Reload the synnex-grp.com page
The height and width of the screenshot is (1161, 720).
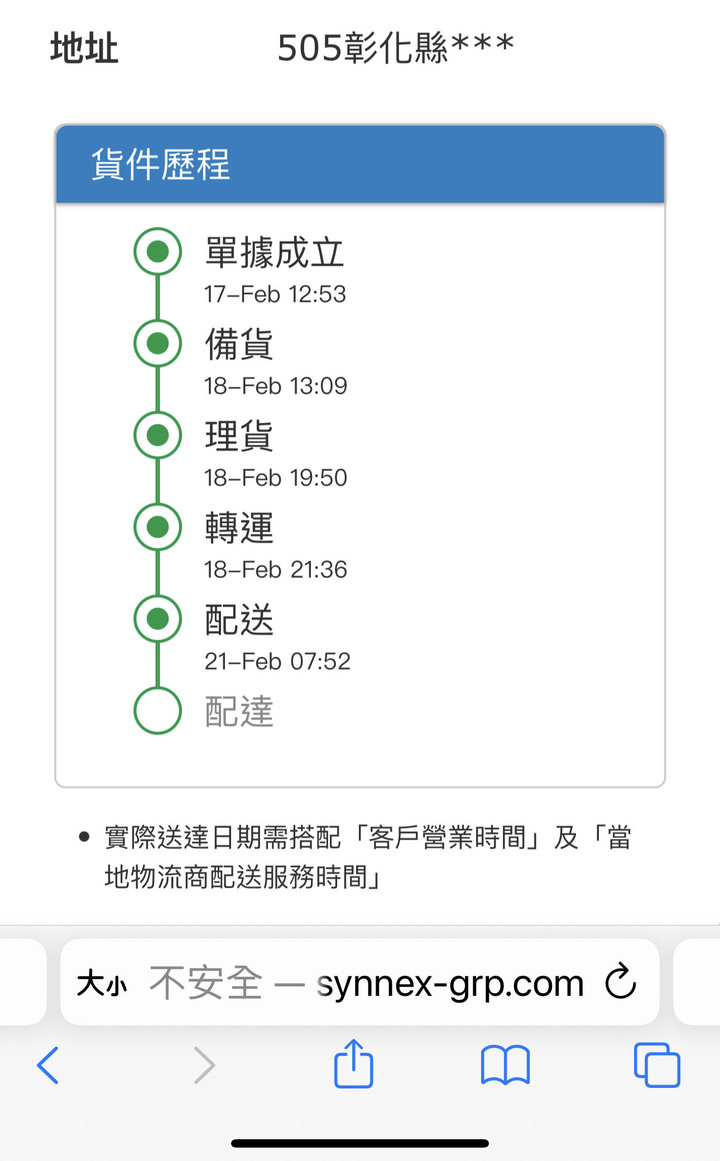621,982
